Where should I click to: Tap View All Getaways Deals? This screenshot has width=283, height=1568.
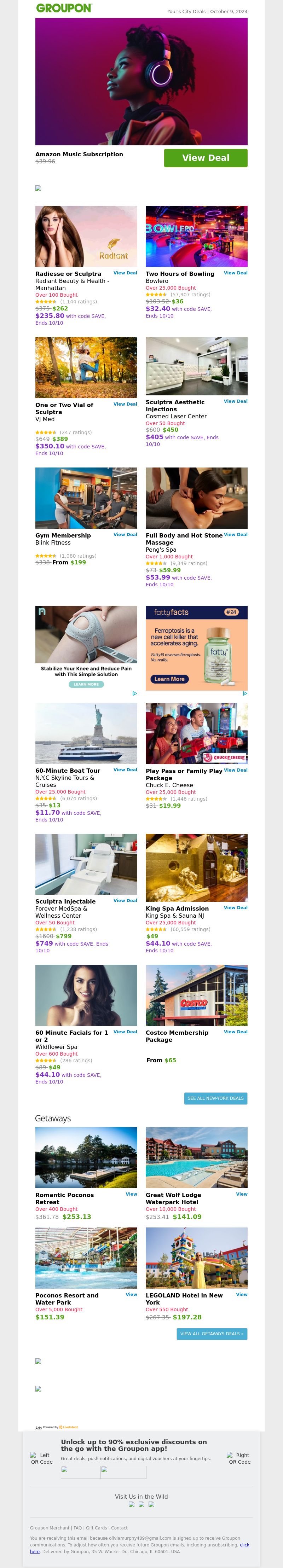pos(212,1334)
